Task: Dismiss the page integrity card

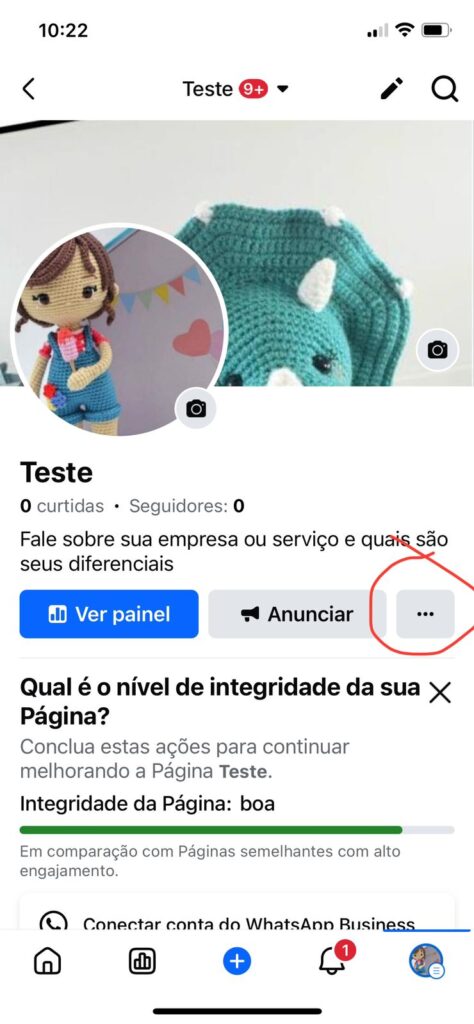Action: (440, 693)
